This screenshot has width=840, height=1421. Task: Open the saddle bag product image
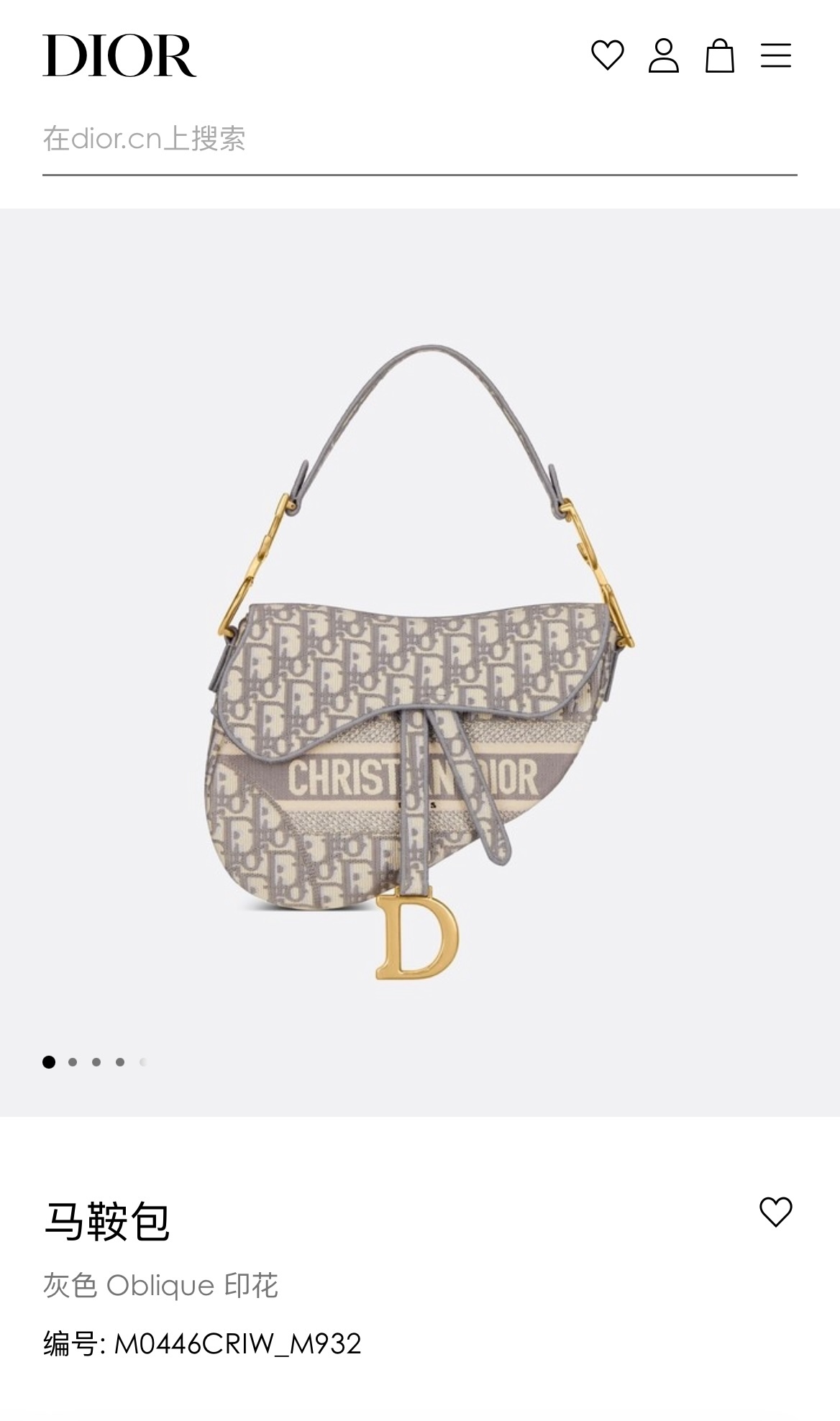tap(420, 662)
